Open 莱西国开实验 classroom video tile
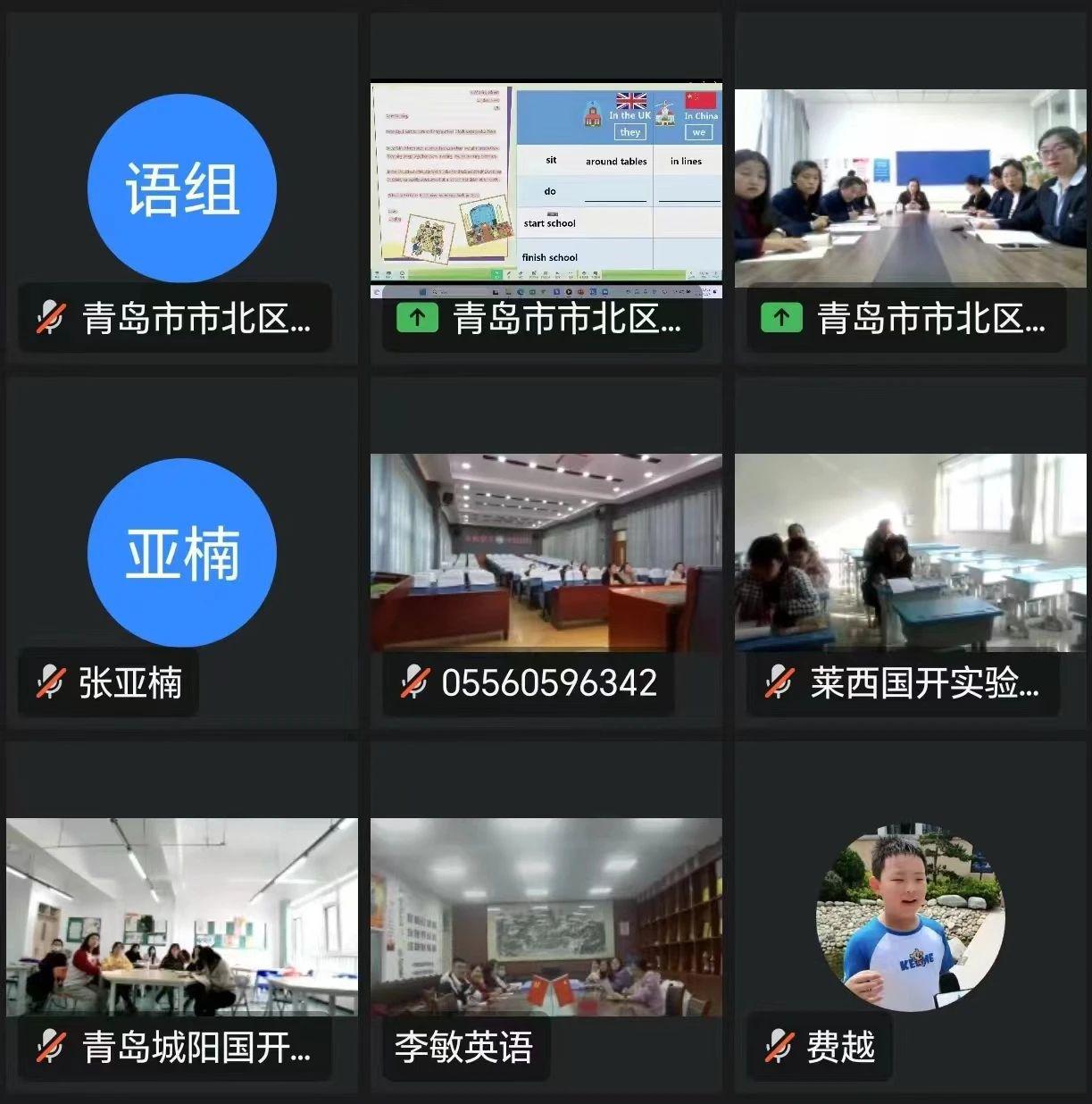This screenshot has width=1092, height=1104. [910, 552]
